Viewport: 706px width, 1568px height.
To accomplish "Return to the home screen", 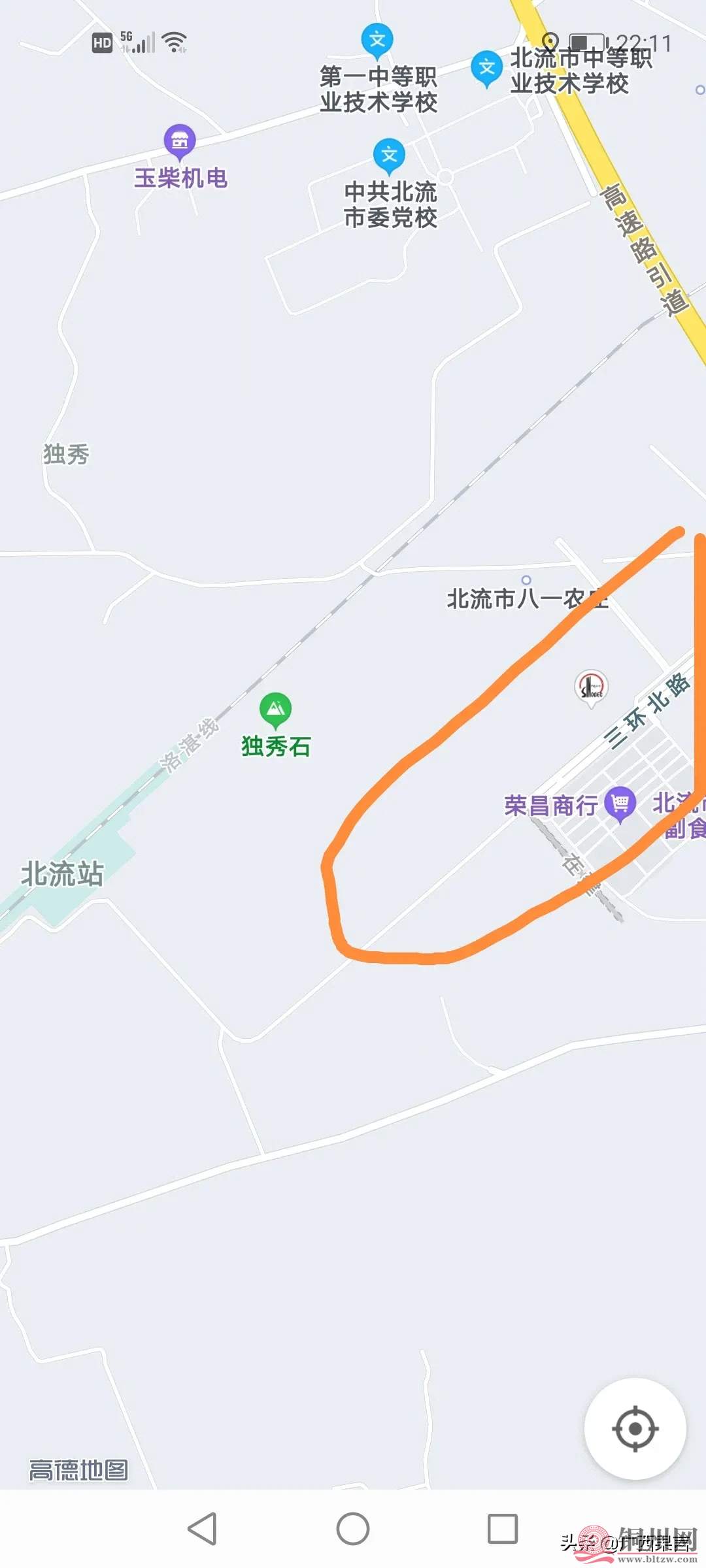I will [353, 1529].
